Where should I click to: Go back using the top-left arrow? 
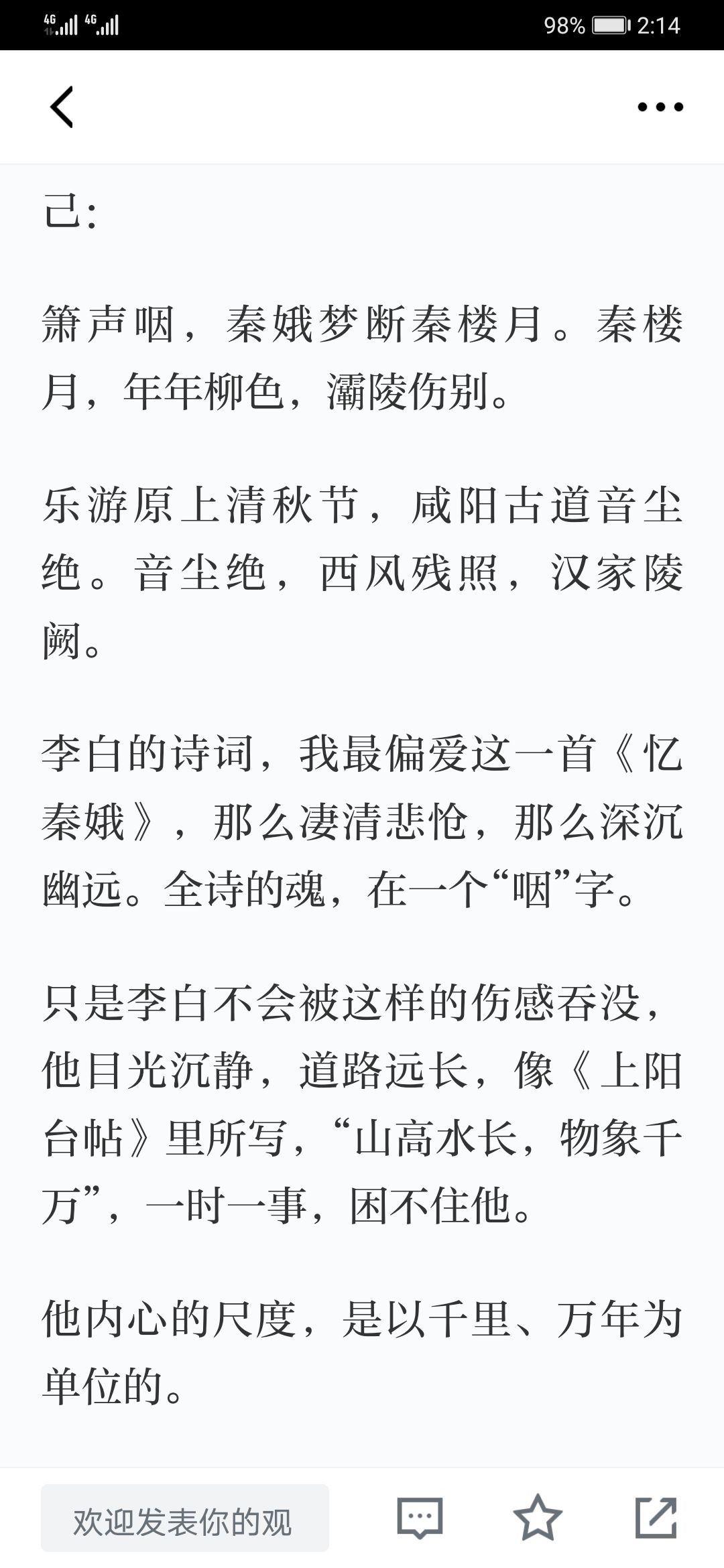62,107
